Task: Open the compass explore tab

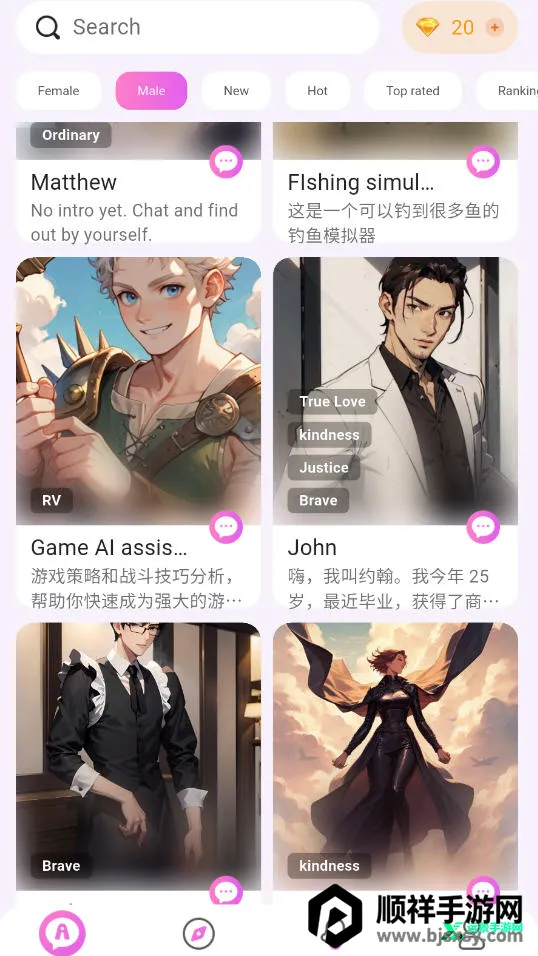Action: click(199, 933)
